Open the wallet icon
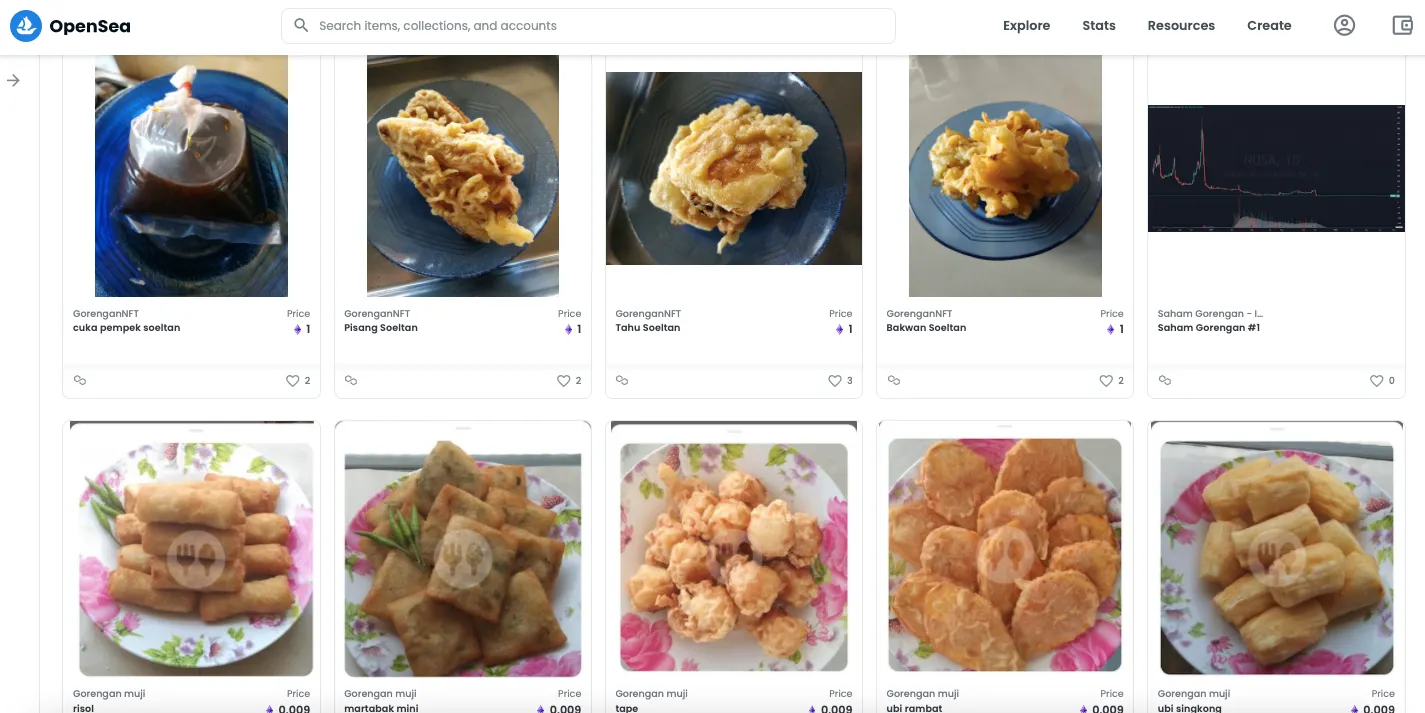Screen dimensions: 1425x713 pos(1402,26)
